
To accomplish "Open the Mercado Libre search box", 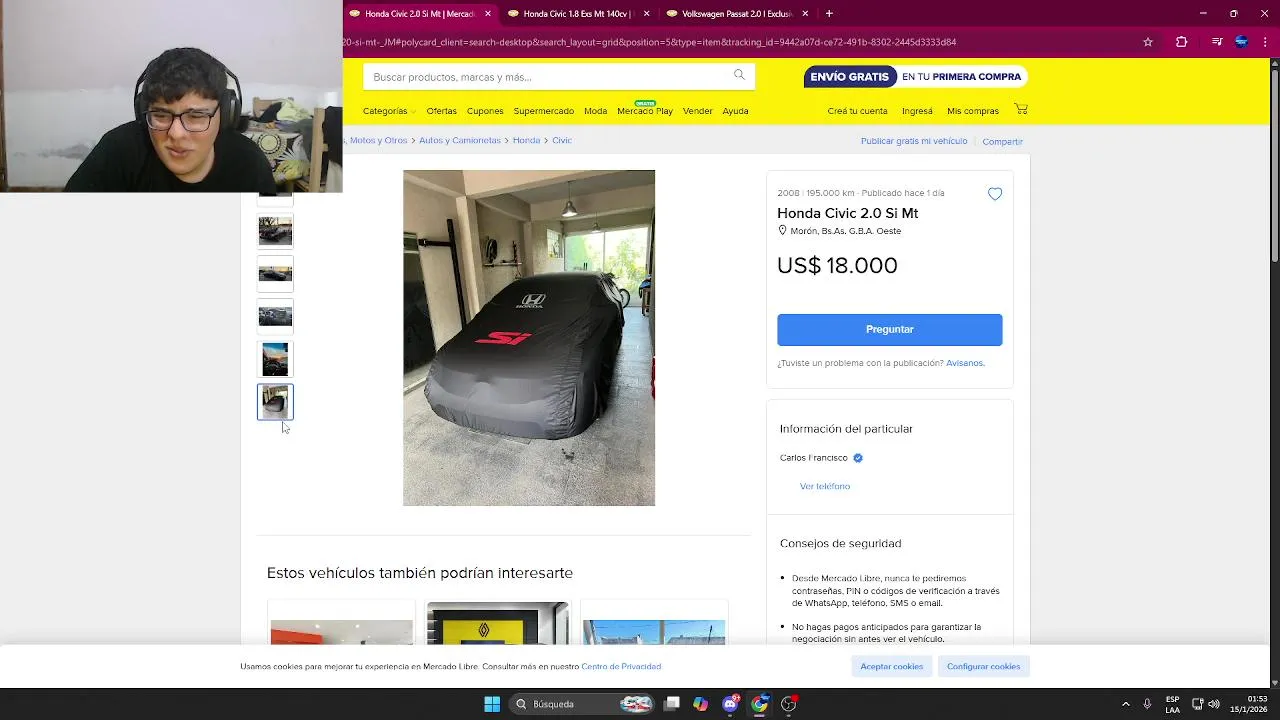I will pos(550,77).
